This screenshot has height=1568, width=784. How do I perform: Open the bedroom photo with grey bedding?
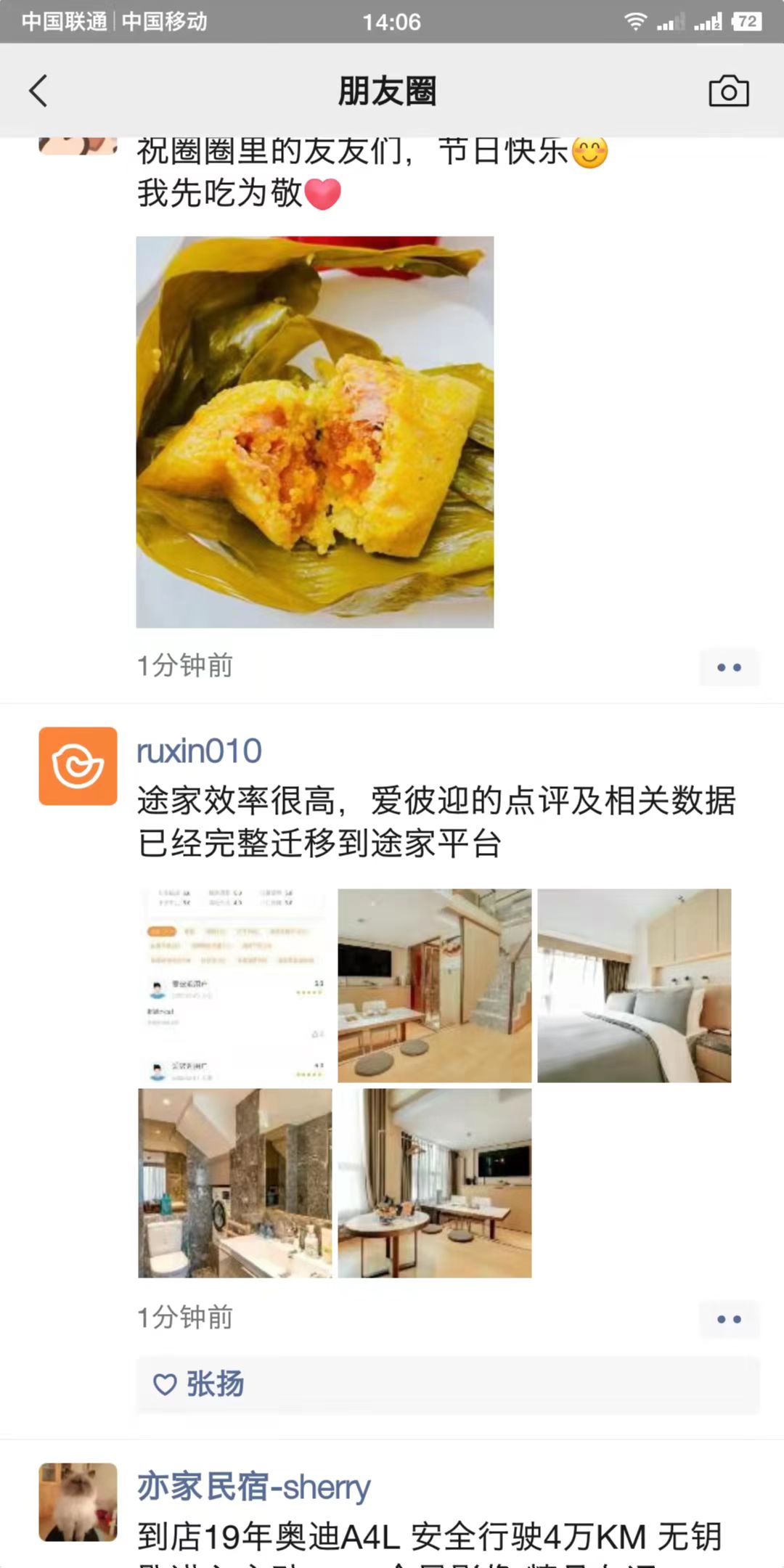pyautogui.click(x=634, y=985)
